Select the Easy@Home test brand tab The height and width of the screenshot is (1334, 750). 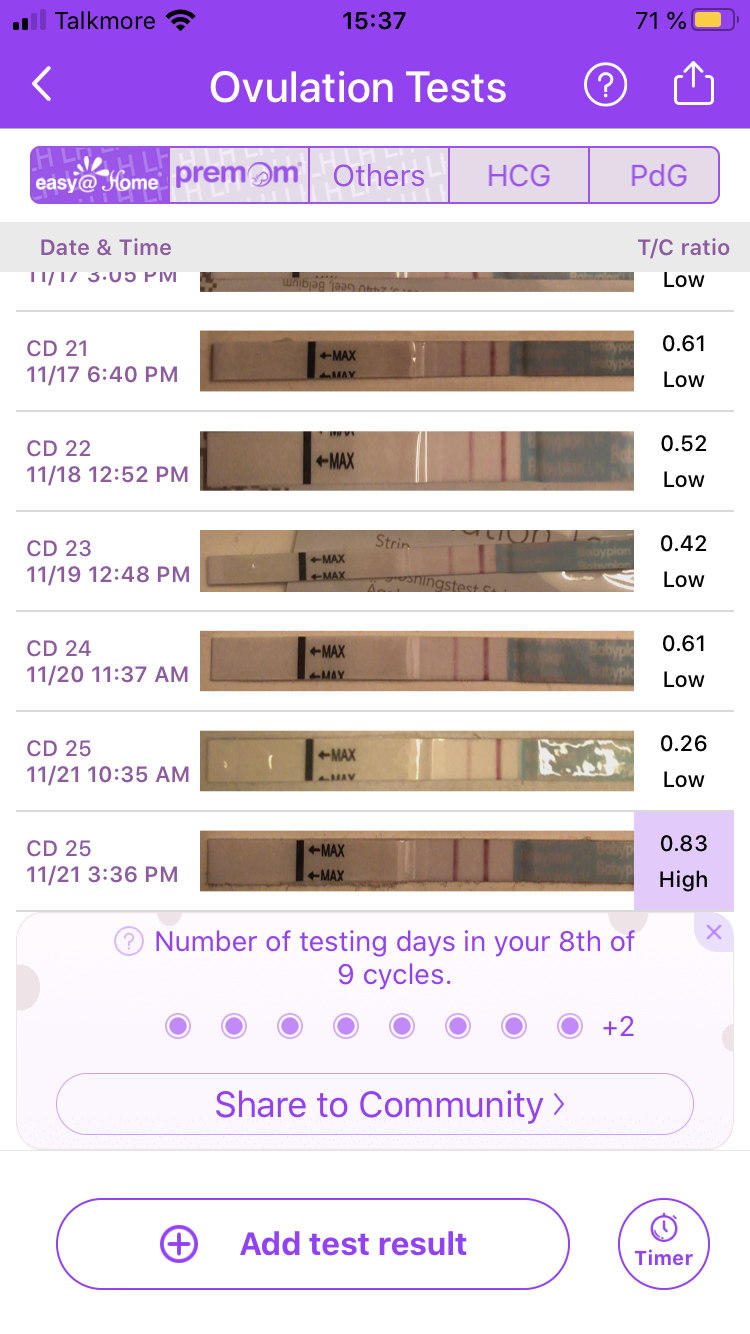(100, 176)
